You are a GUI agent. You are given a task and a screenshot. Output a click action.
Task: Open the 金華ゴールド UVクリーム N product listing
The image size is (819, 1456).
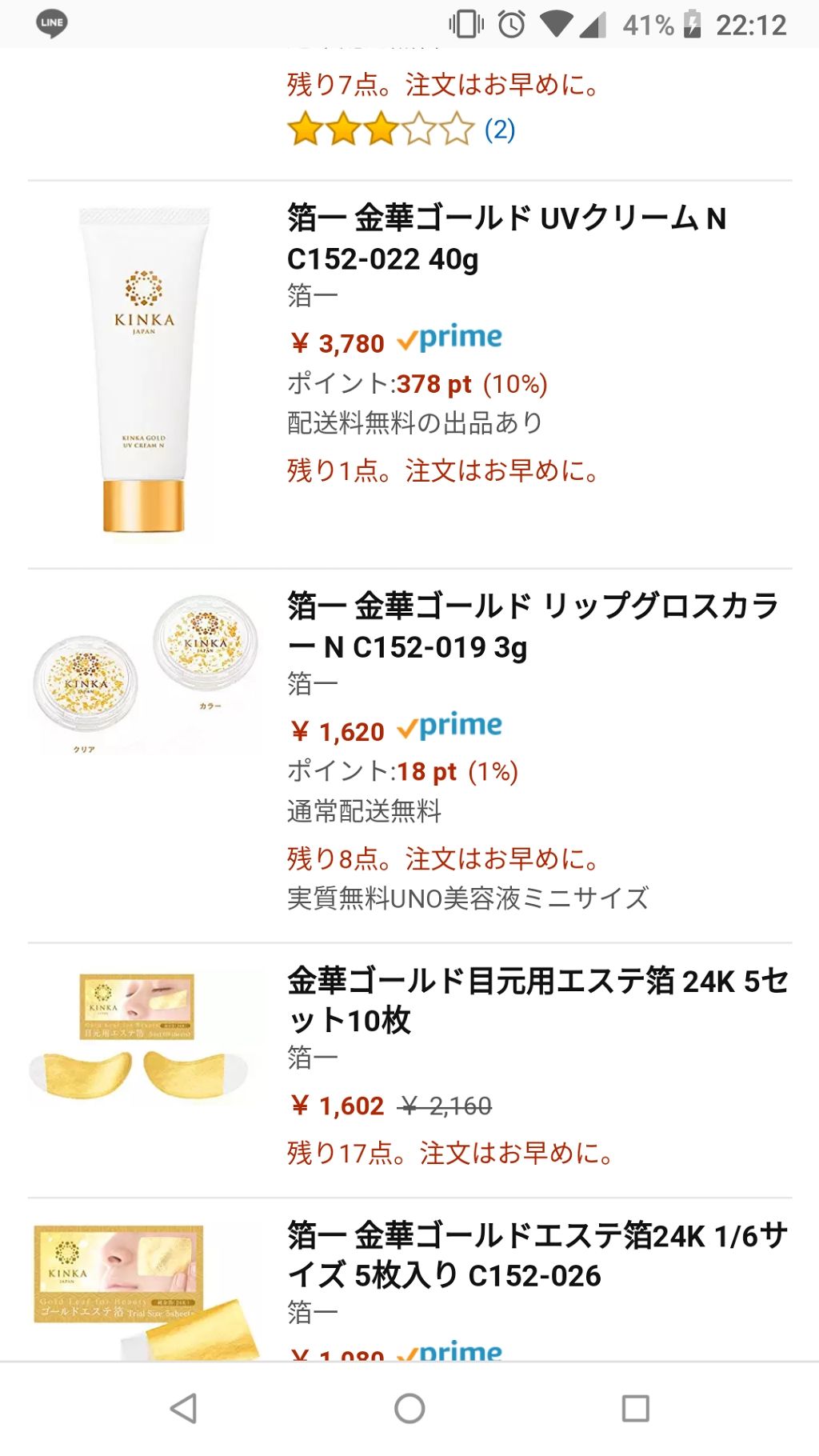pyautogui.click(x=507, y=238)
